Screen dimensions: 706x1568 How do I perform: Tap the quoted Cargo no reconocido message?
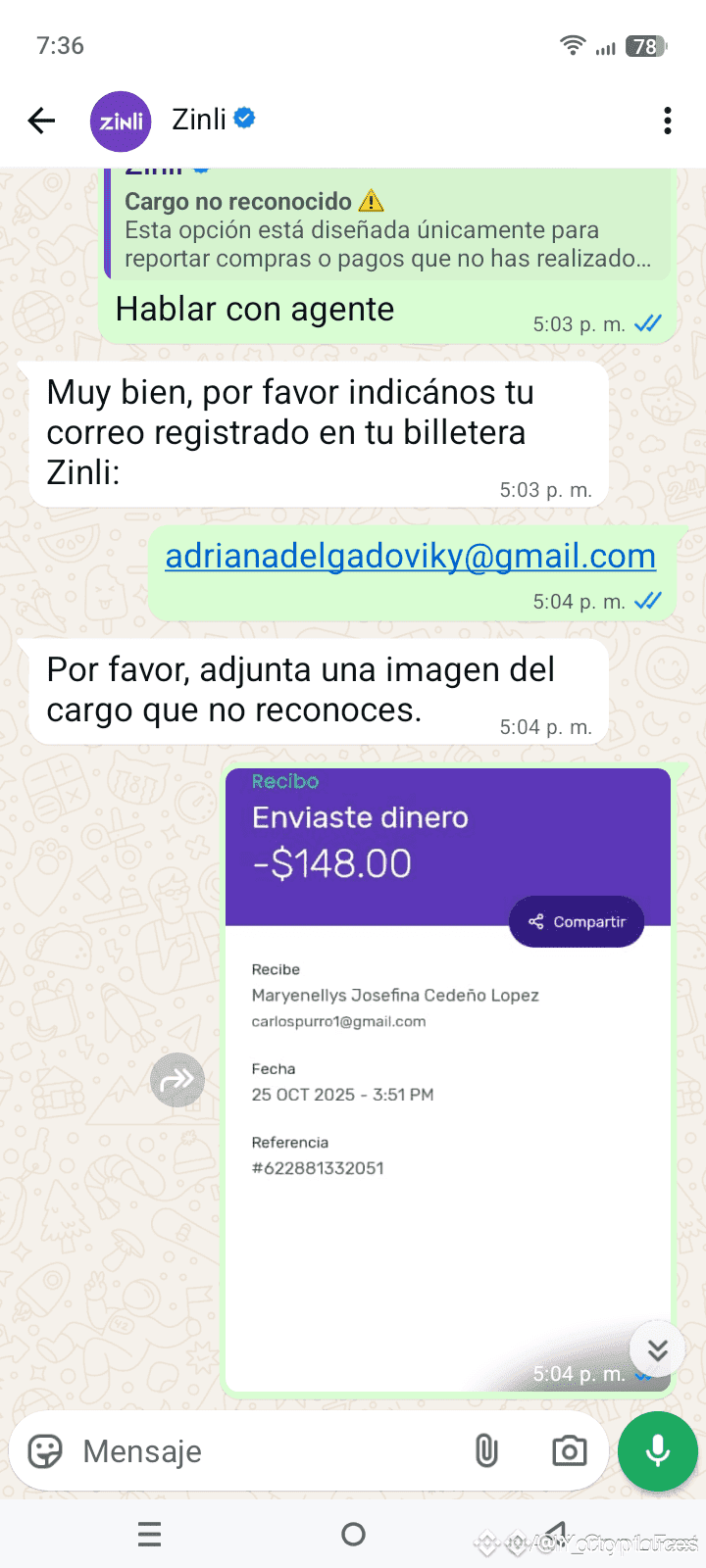(x=388, y=229)
